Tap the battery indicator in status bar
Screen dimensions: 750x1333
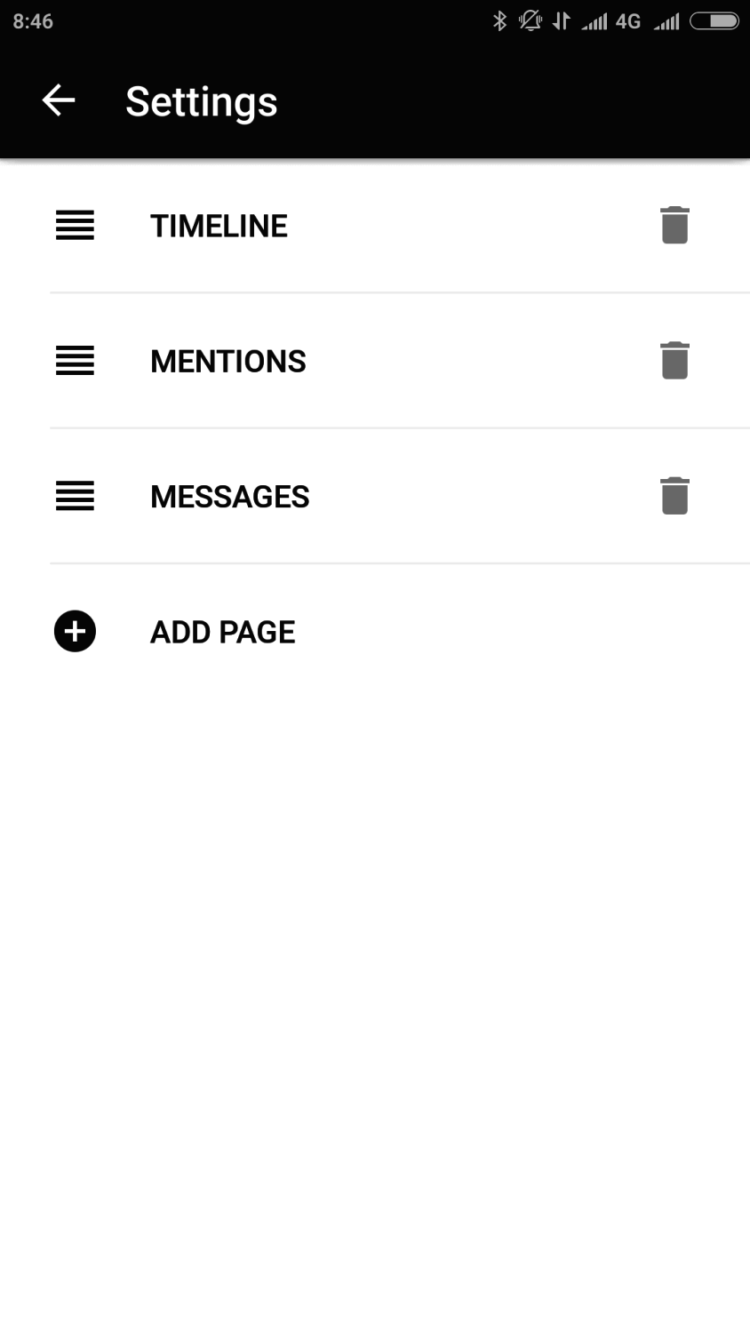click(x=716, y=20)
